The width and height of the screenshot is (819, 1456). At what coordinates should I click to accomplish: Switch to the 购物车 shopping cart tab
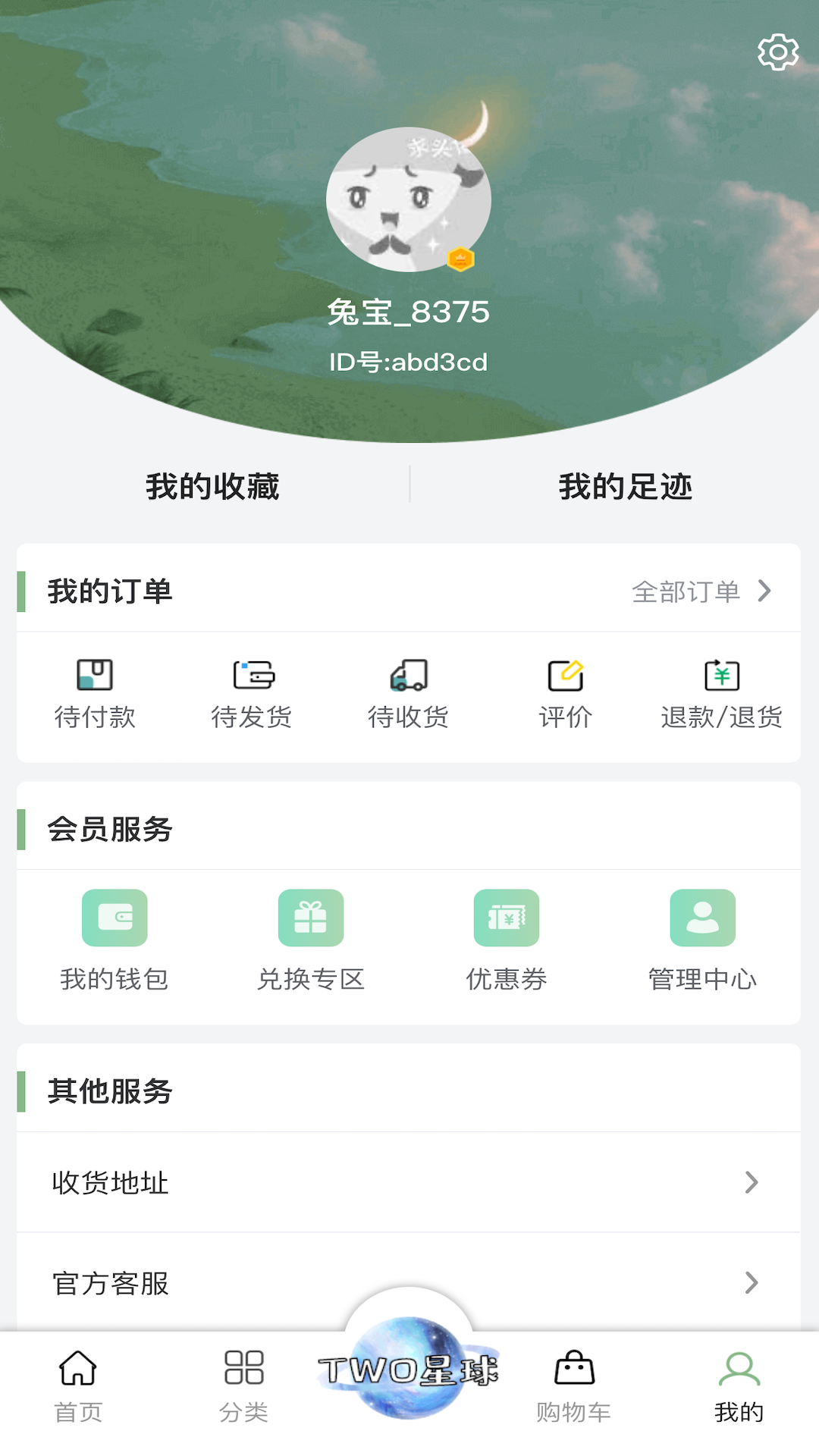(x=574, y=1386)
